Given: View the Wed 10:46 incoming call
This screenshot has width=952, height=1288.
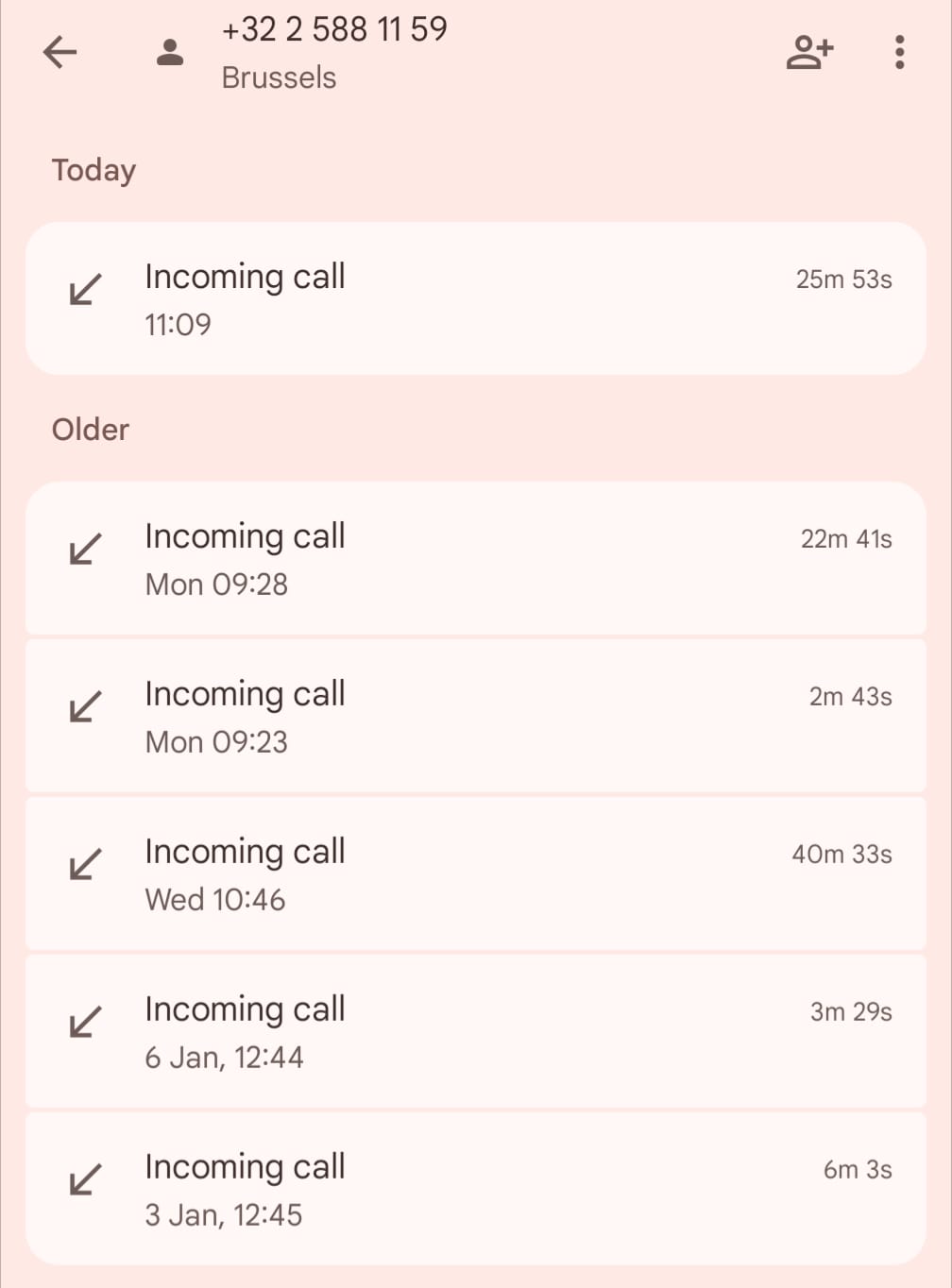Looking at the screenshot, I should (x=475, y=873).
